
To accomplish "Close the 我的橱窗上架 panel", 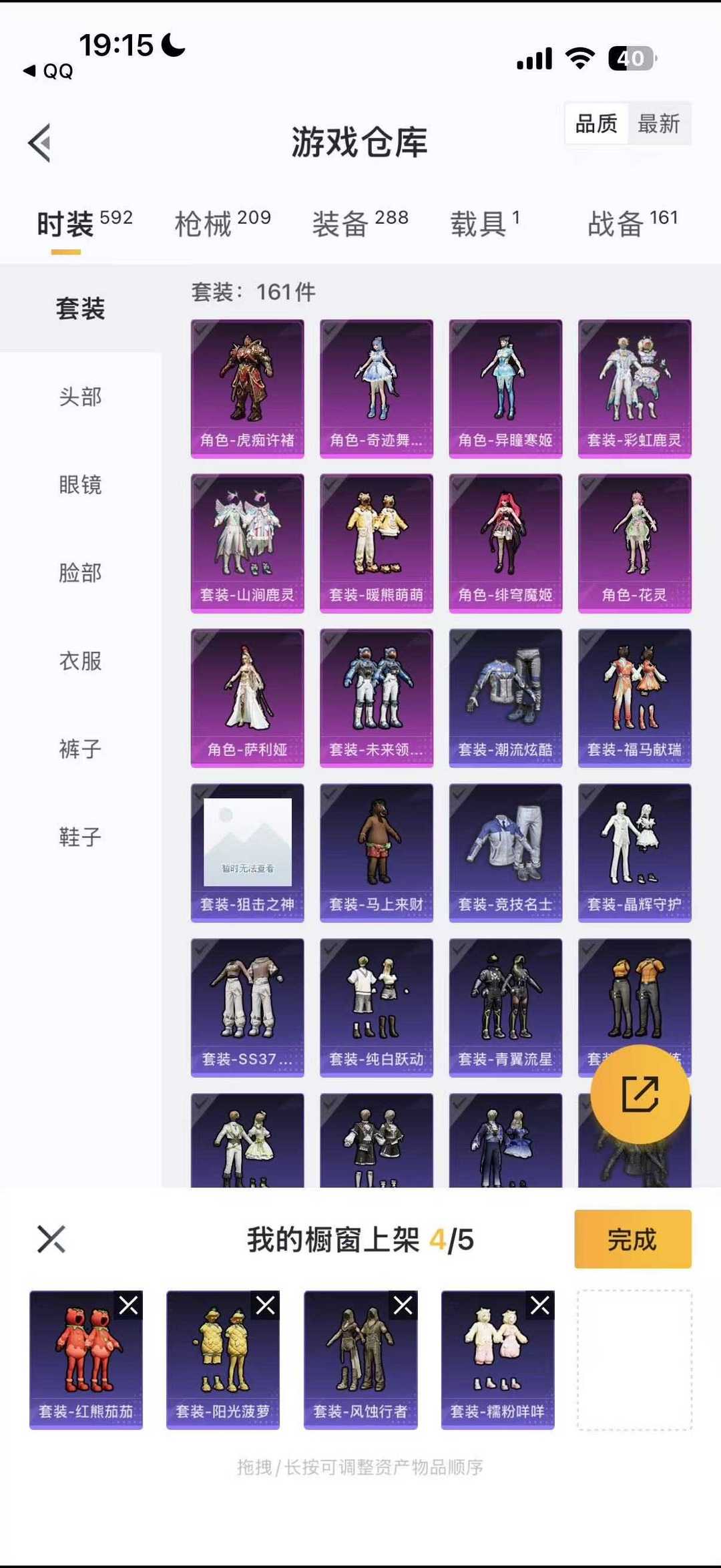I will (x=51, y=1239).
